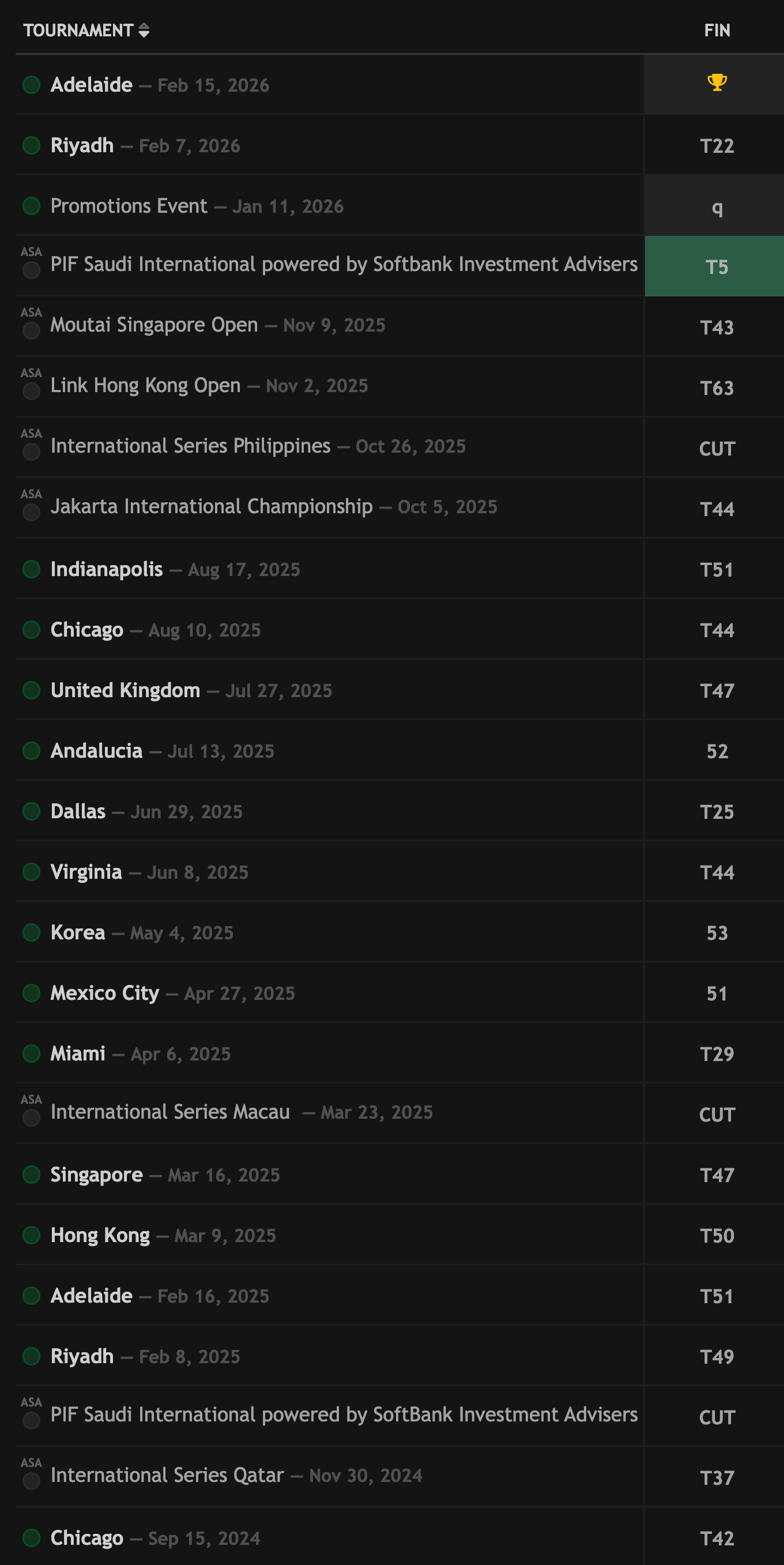This screenshot has width=784, height=1565.
Task: View International Series Qatar result
Action: 167,1476
